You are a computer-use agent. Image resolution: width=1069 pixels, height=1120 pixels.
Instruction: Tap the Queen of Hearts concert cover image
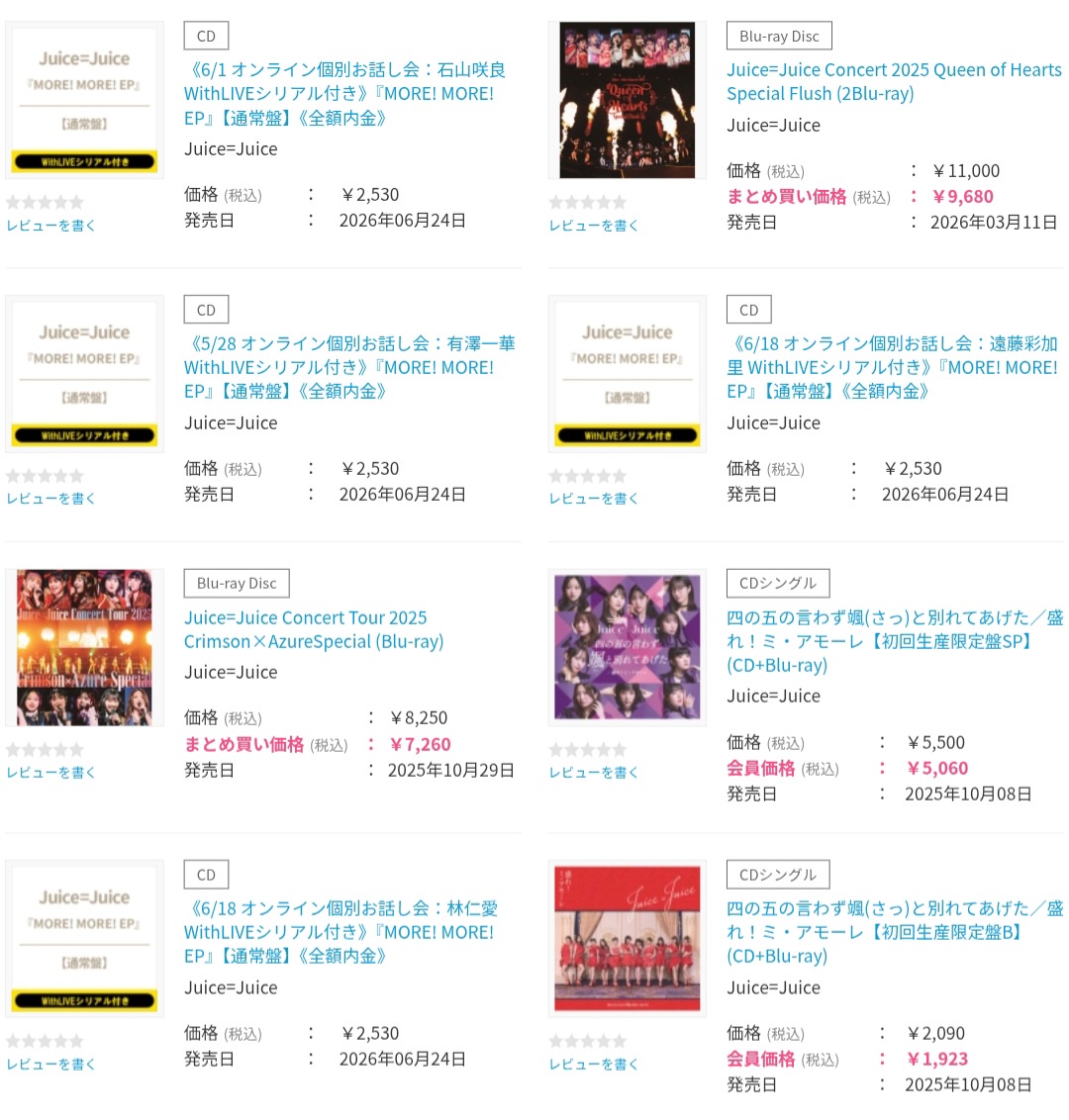point(627,100)
